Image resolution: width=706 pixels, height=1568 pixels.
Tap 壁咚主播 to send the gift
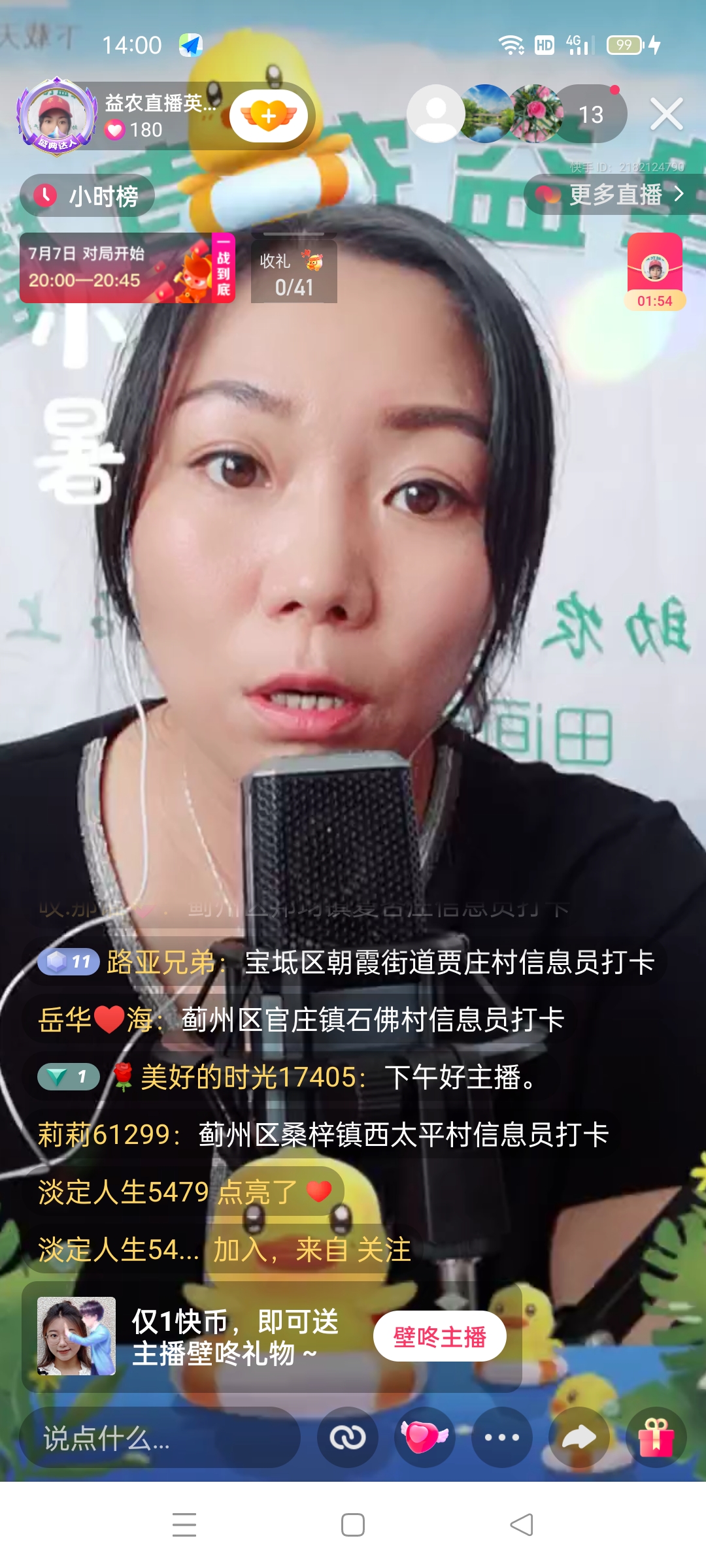click(x=439, y=1336)
